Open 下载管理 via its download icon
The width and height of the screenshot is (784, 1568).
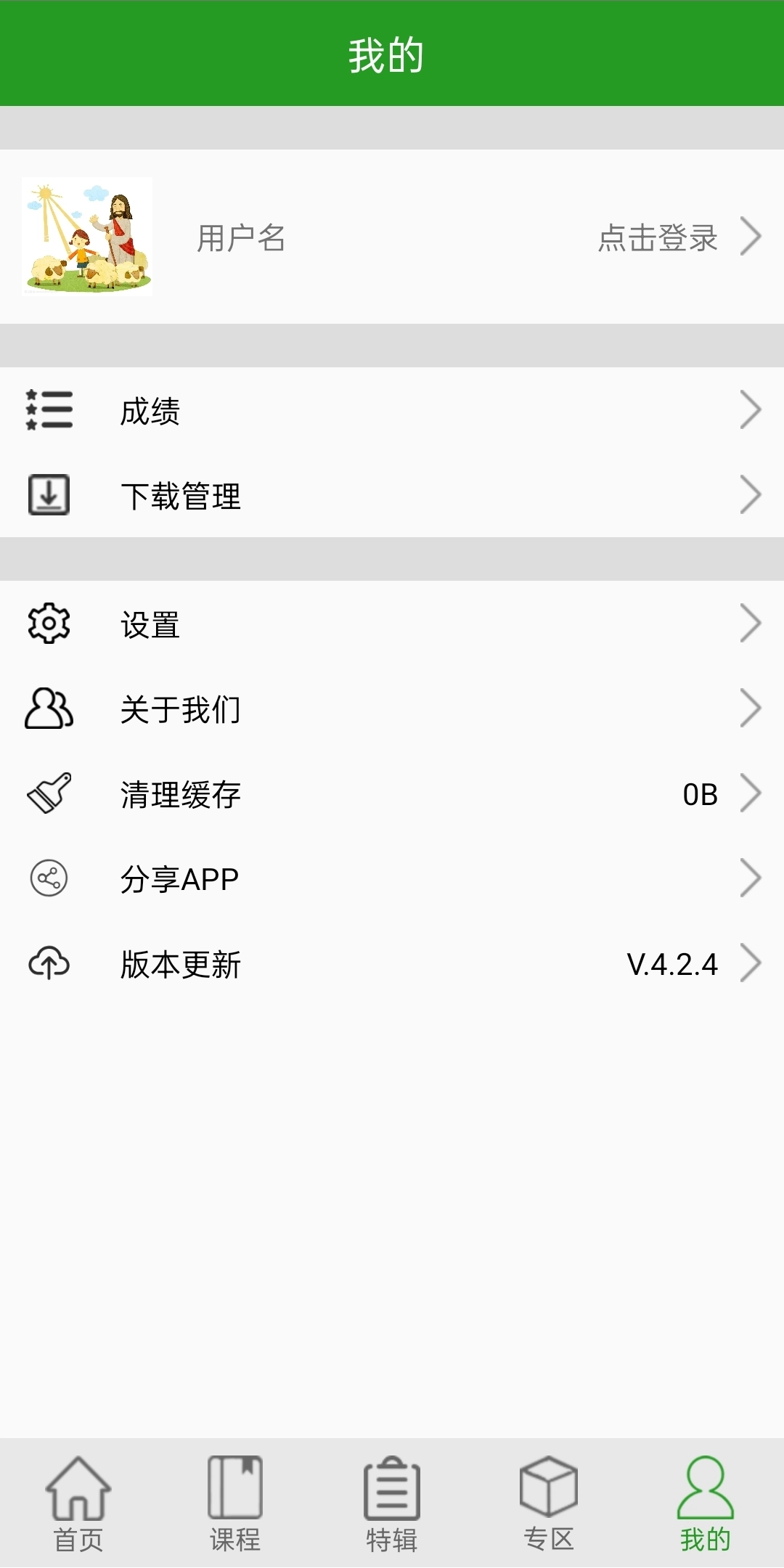pos(48,495)
